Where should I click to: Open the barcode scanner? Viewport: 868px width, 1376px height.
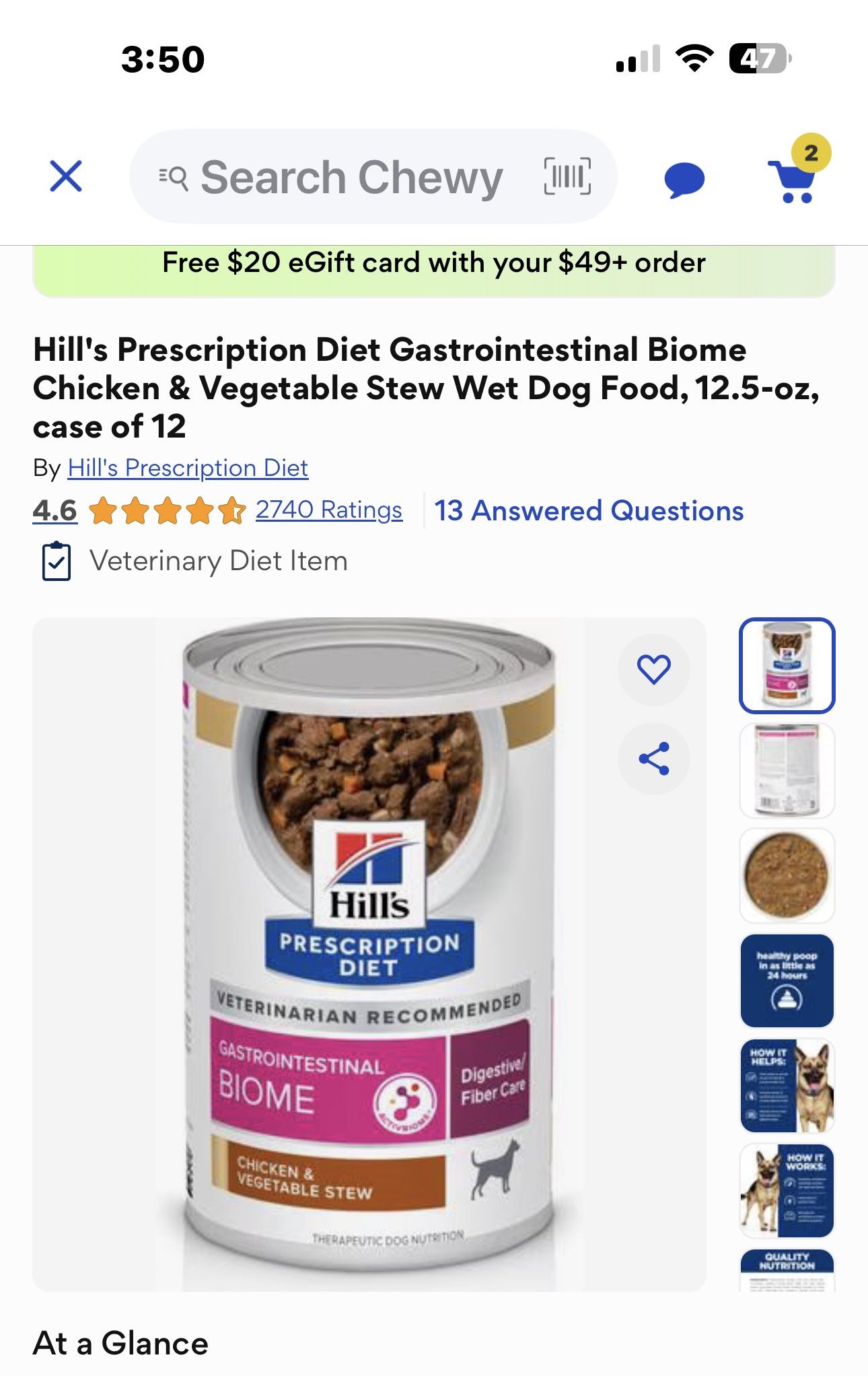point(567,176)
